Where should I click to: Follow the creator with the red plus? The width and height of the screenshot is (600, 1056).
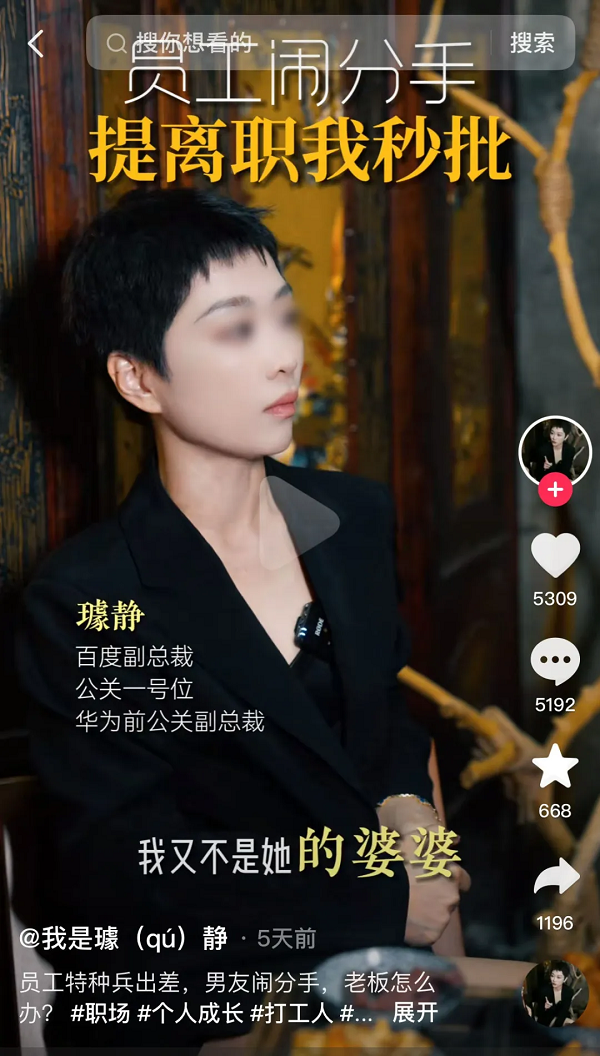555,491
